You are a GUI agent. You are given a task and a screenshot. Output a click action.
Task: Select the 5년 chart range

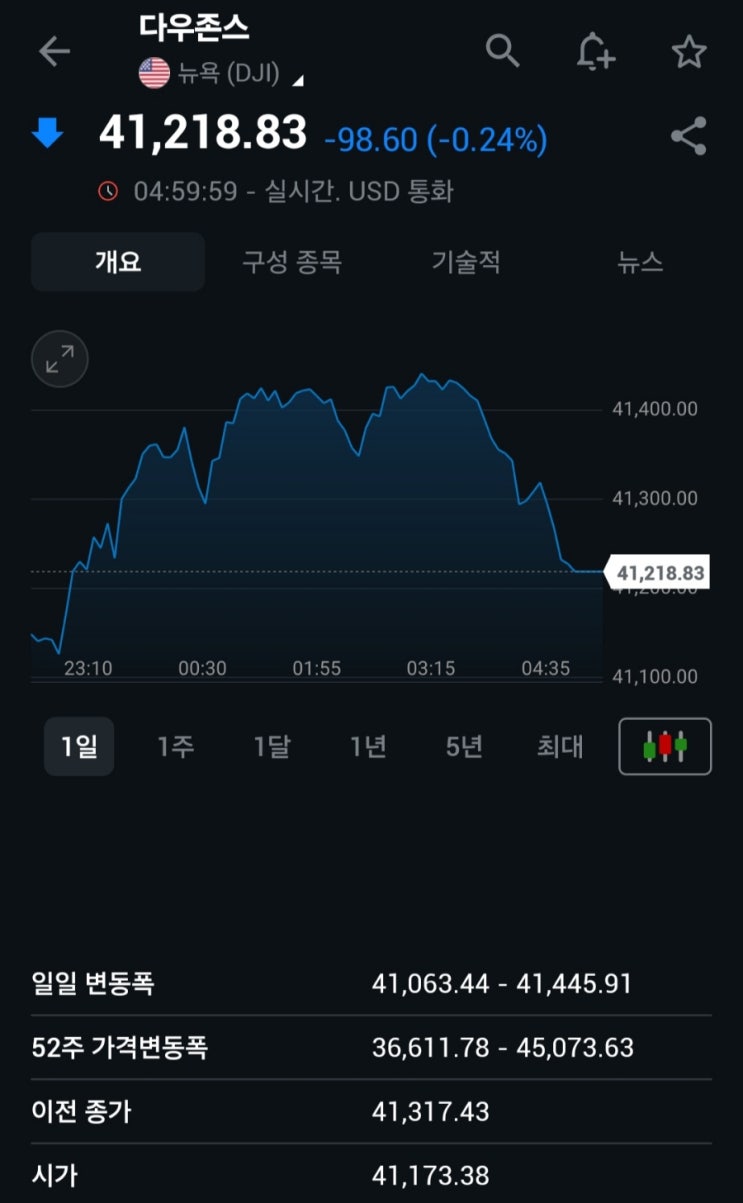click(464, 746)
